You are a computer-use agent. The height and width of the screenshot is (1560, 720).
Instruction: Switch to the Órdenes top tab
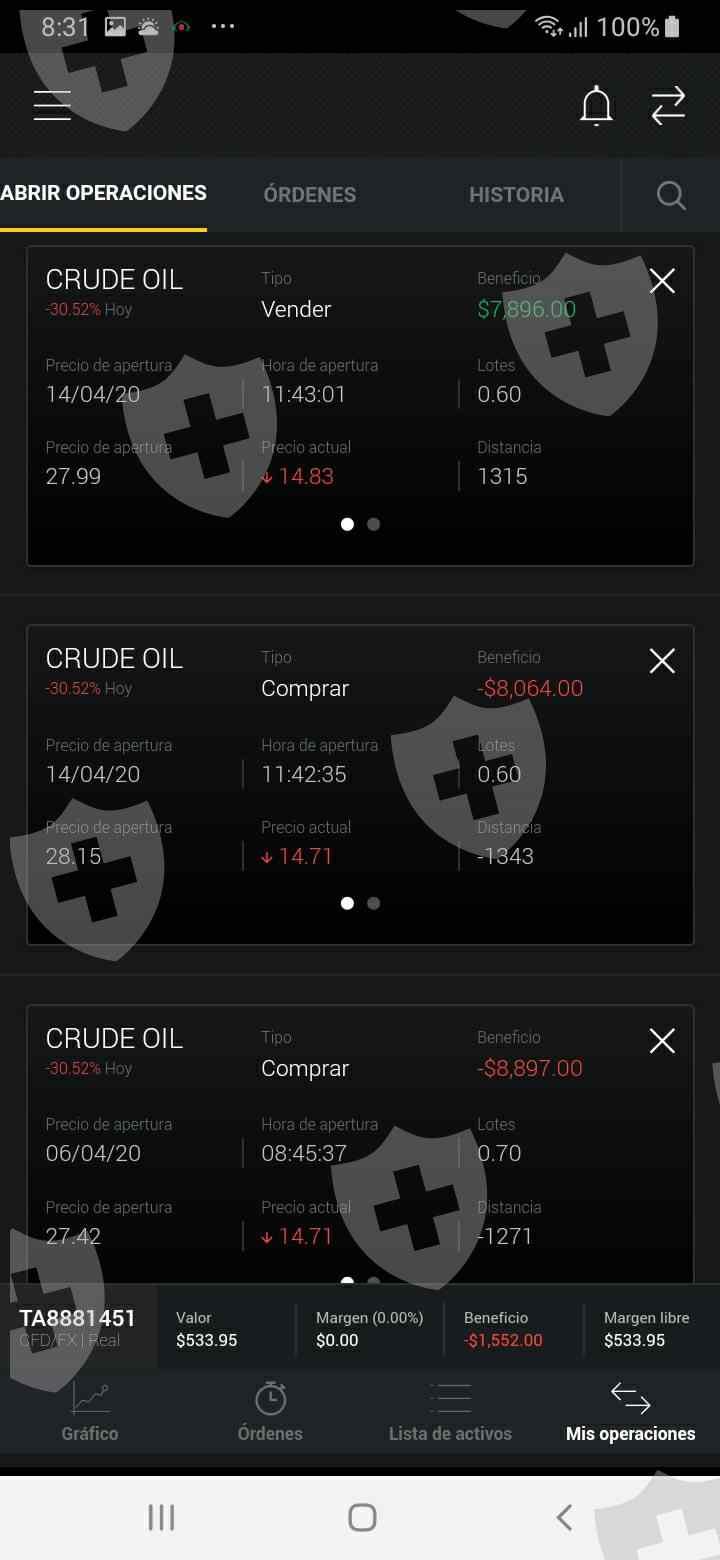[x=310, y=195]
